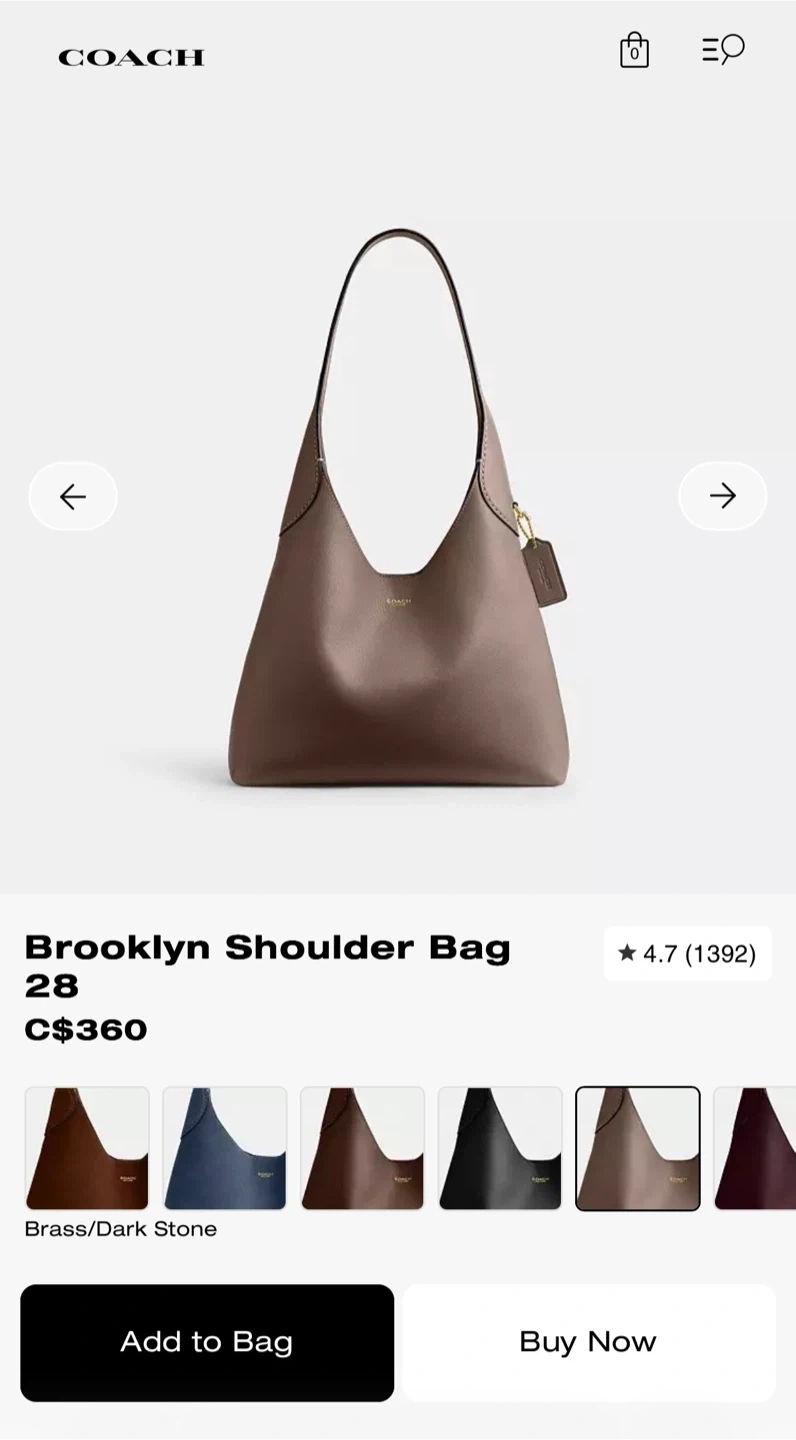Add to Bag

point(207,1342)
